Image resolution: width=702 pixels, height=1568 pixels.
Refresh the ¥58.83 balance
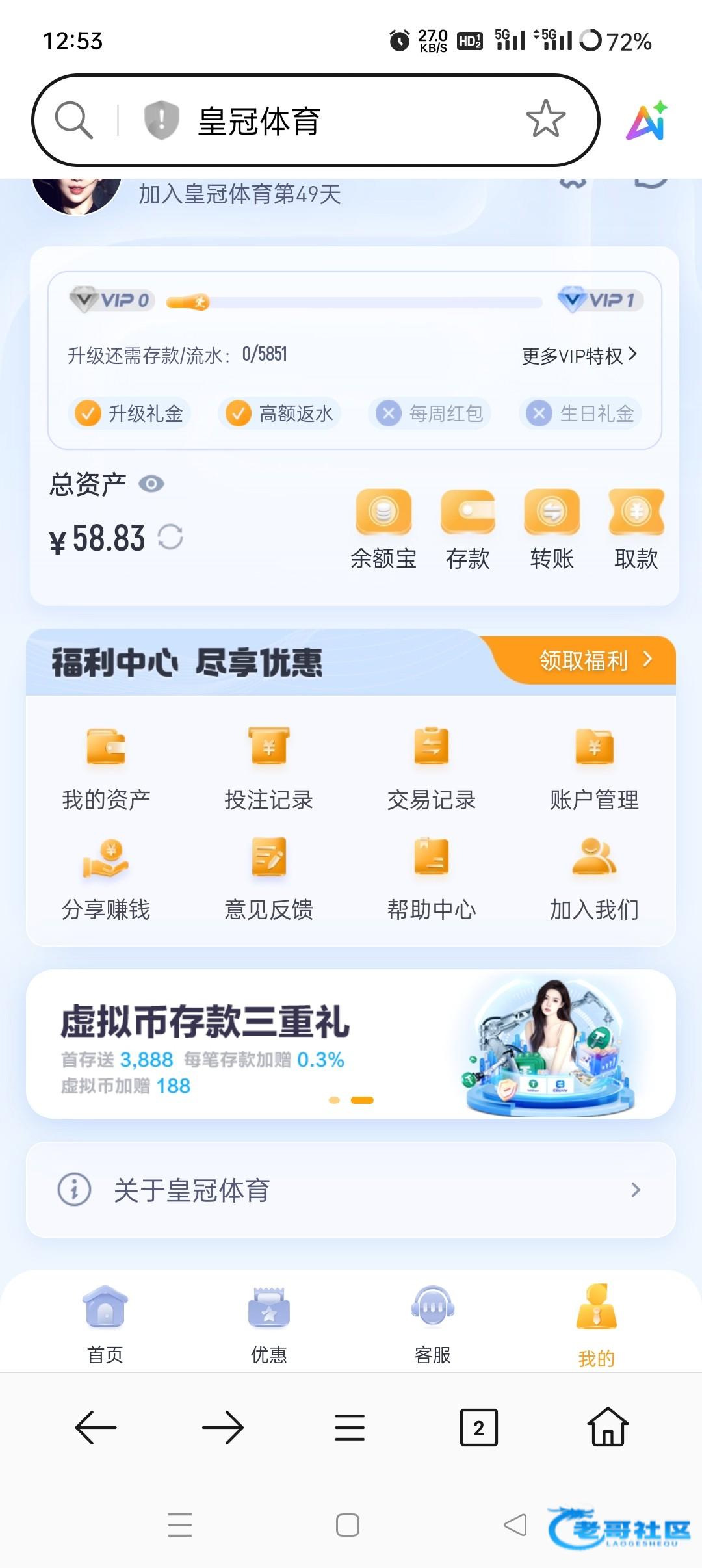[x=170, y=538]
